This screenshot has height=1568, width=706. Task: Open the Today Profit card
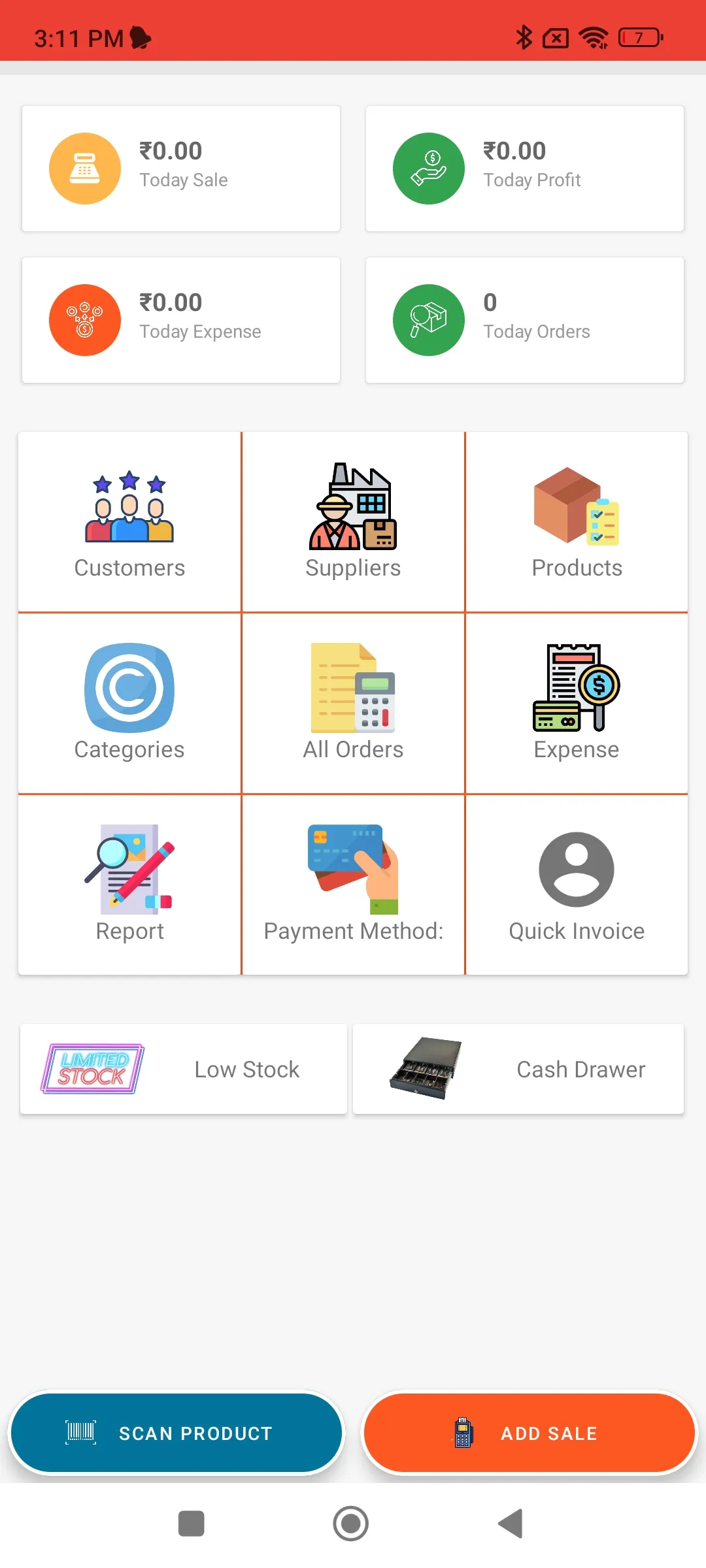(525, 169)
